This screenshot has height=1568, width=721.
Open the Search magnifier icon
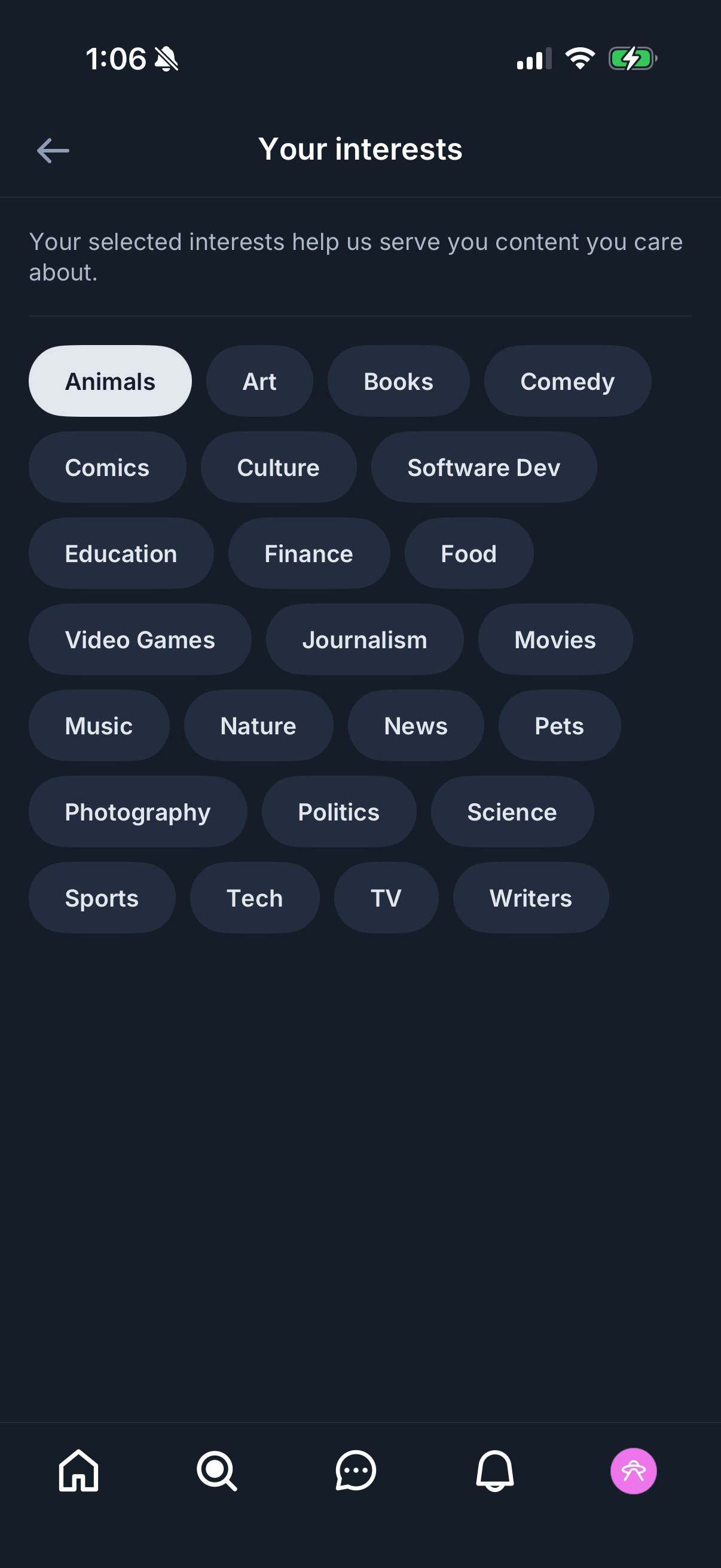point(218,1473)
